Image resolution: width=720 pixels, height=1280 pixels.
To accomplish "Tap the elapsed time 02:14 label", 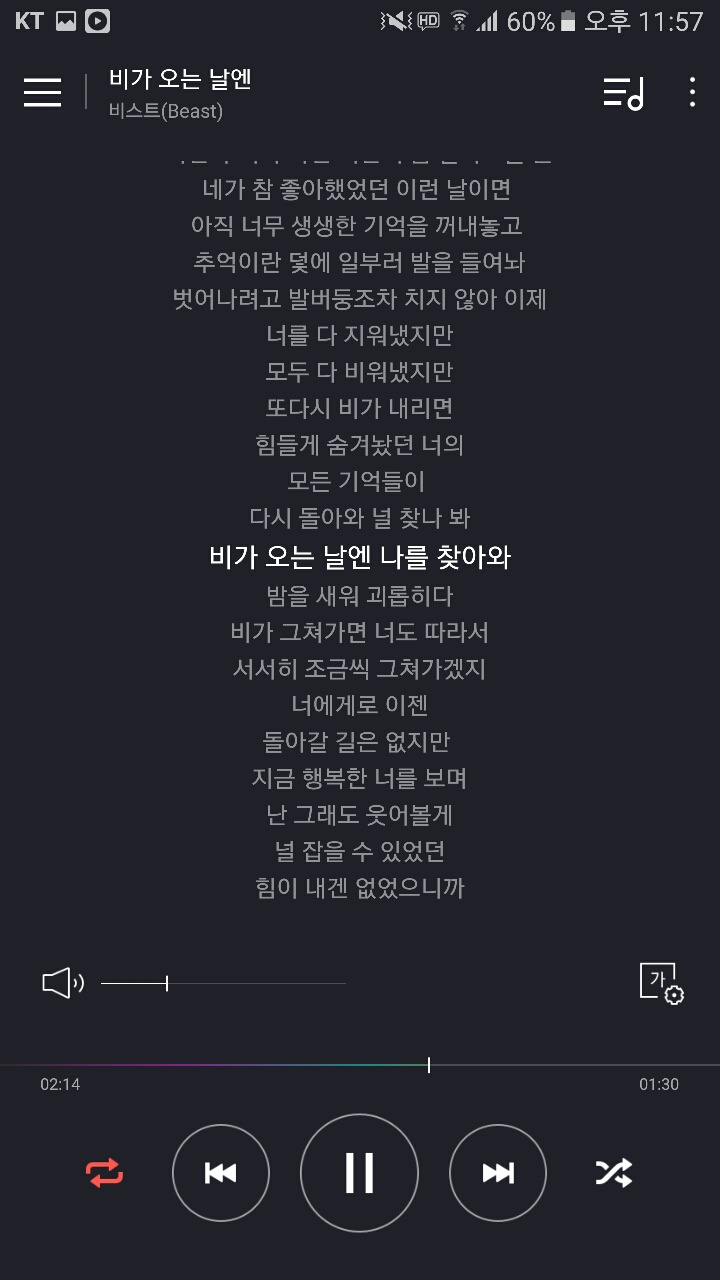I will (x=62, y=1083).
